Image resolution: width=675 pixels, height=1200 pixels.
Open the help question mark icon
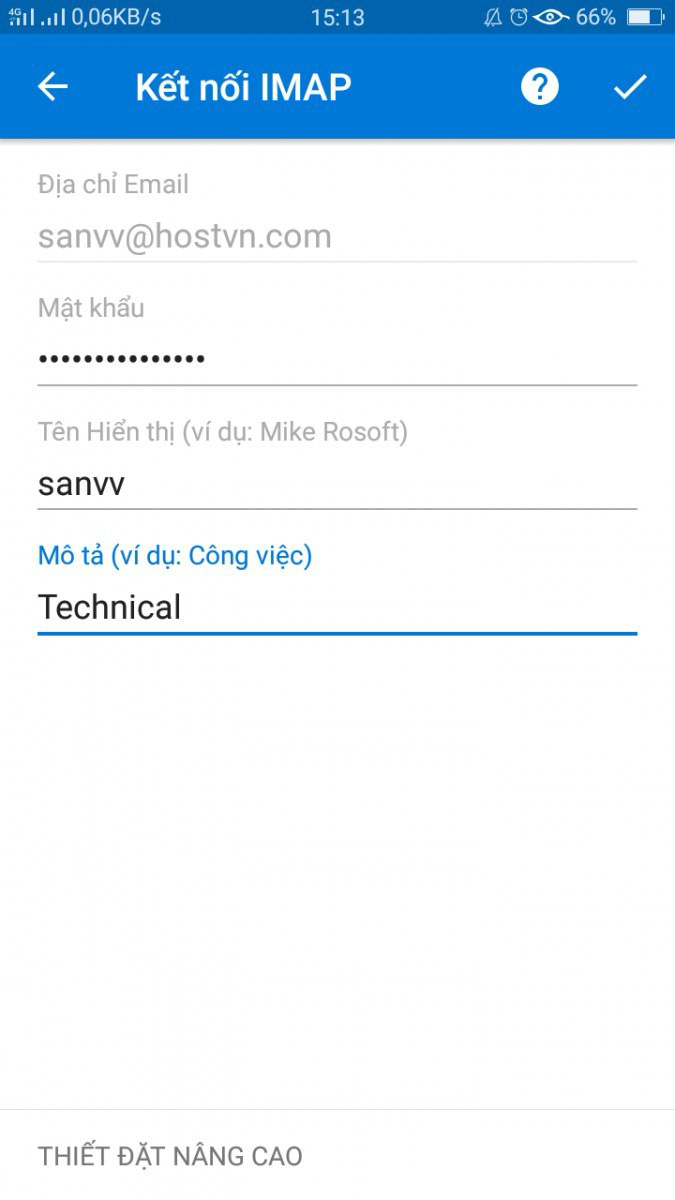[539, 87]
